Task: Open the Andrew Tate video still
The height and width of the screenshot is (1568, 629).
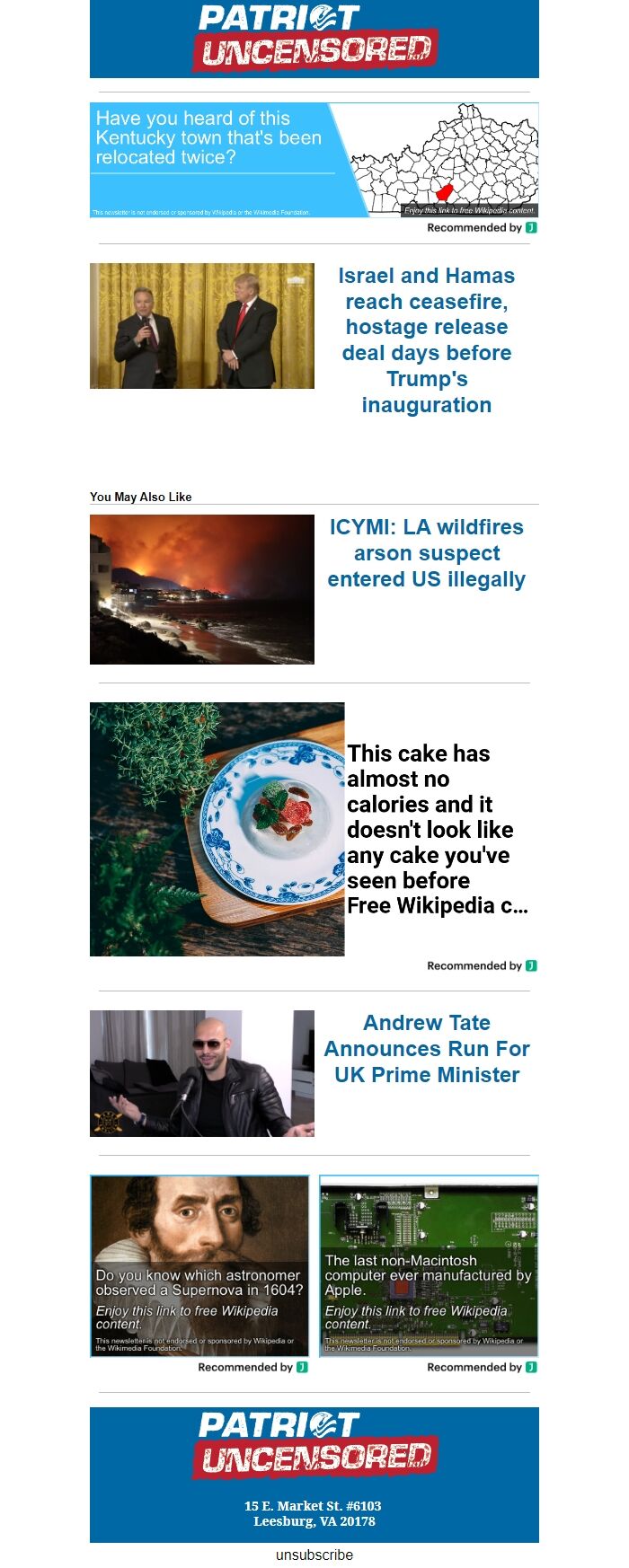Action: (202, 1073)
